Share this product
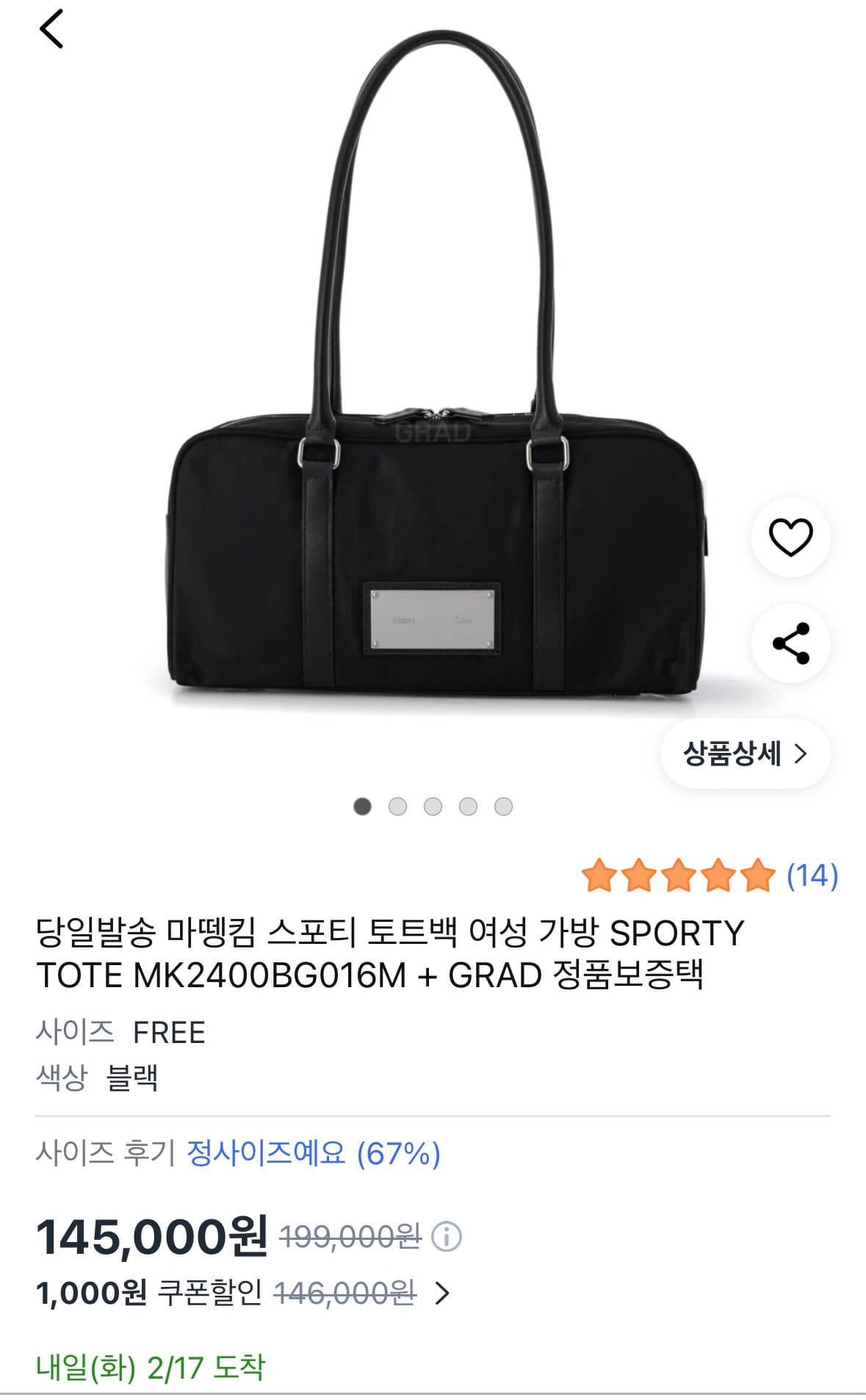 [x=790, y=643]
